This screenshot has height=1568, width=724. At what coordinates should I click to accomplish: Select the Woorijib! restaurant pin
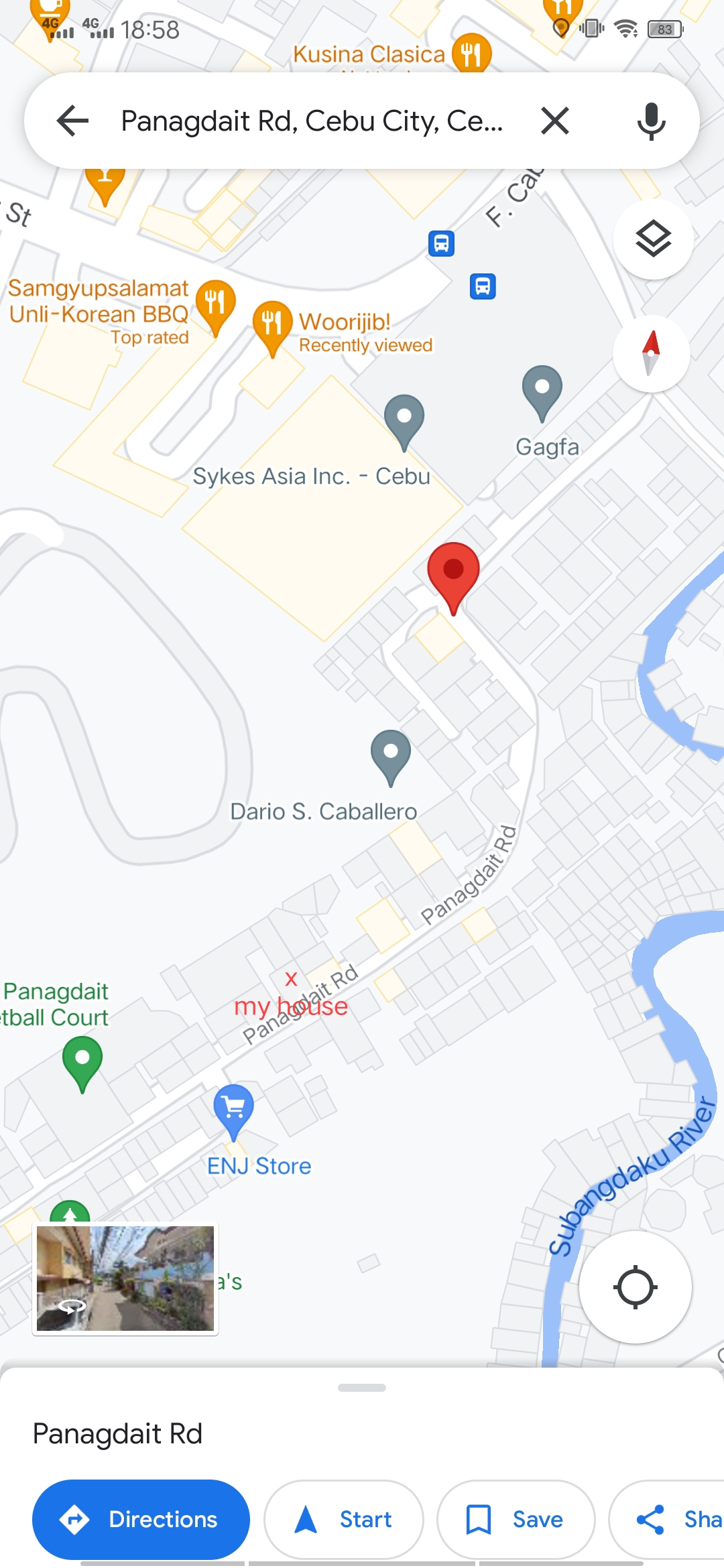272,324
